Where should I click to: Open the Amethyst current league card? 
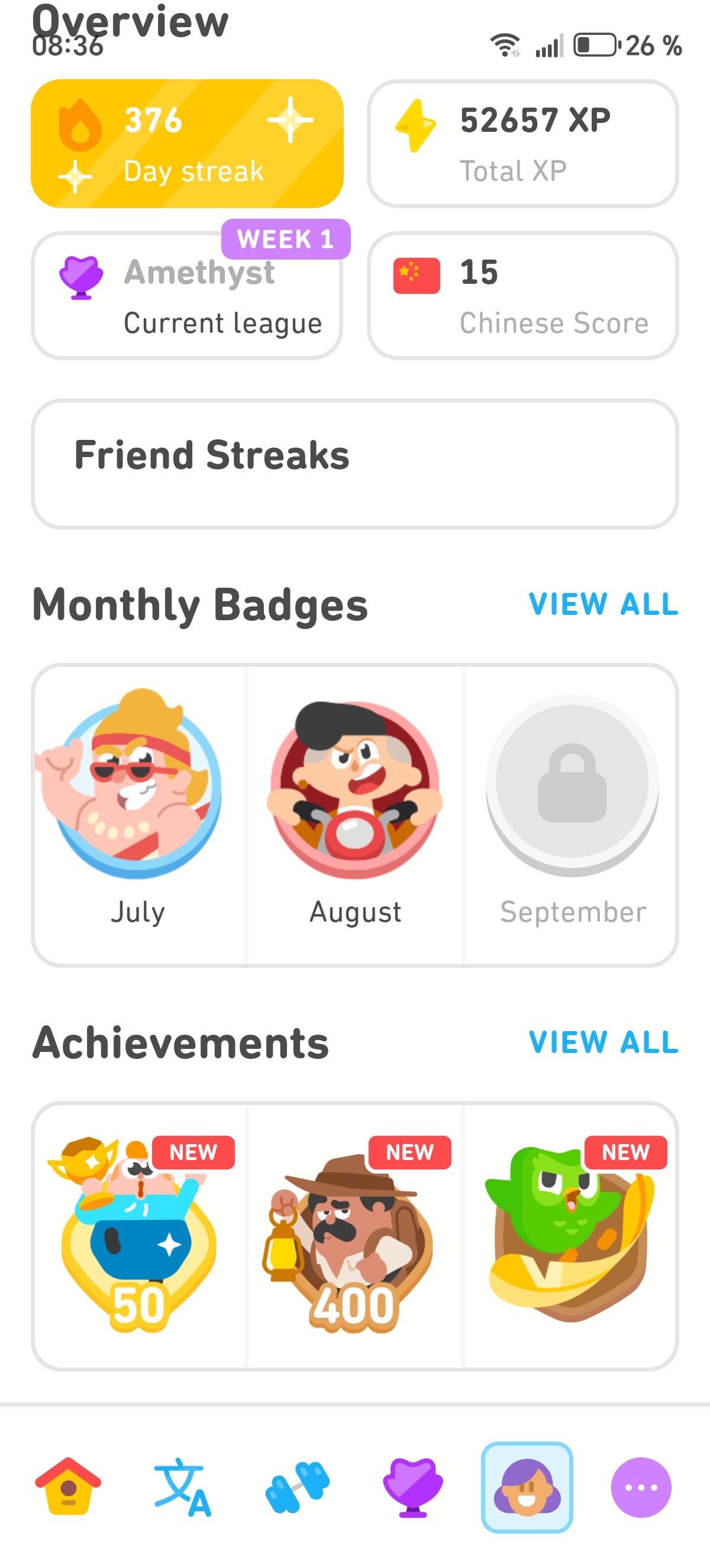tap(187, 296)
